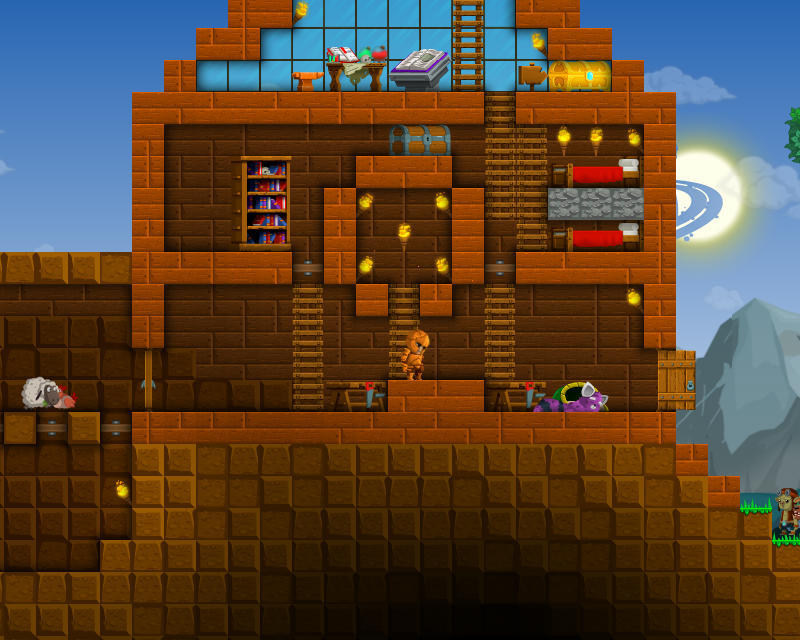The height and width of the screenshot is (640, 800).
Task: Tap the orange anvil workbench
Action: pos(308,78)
